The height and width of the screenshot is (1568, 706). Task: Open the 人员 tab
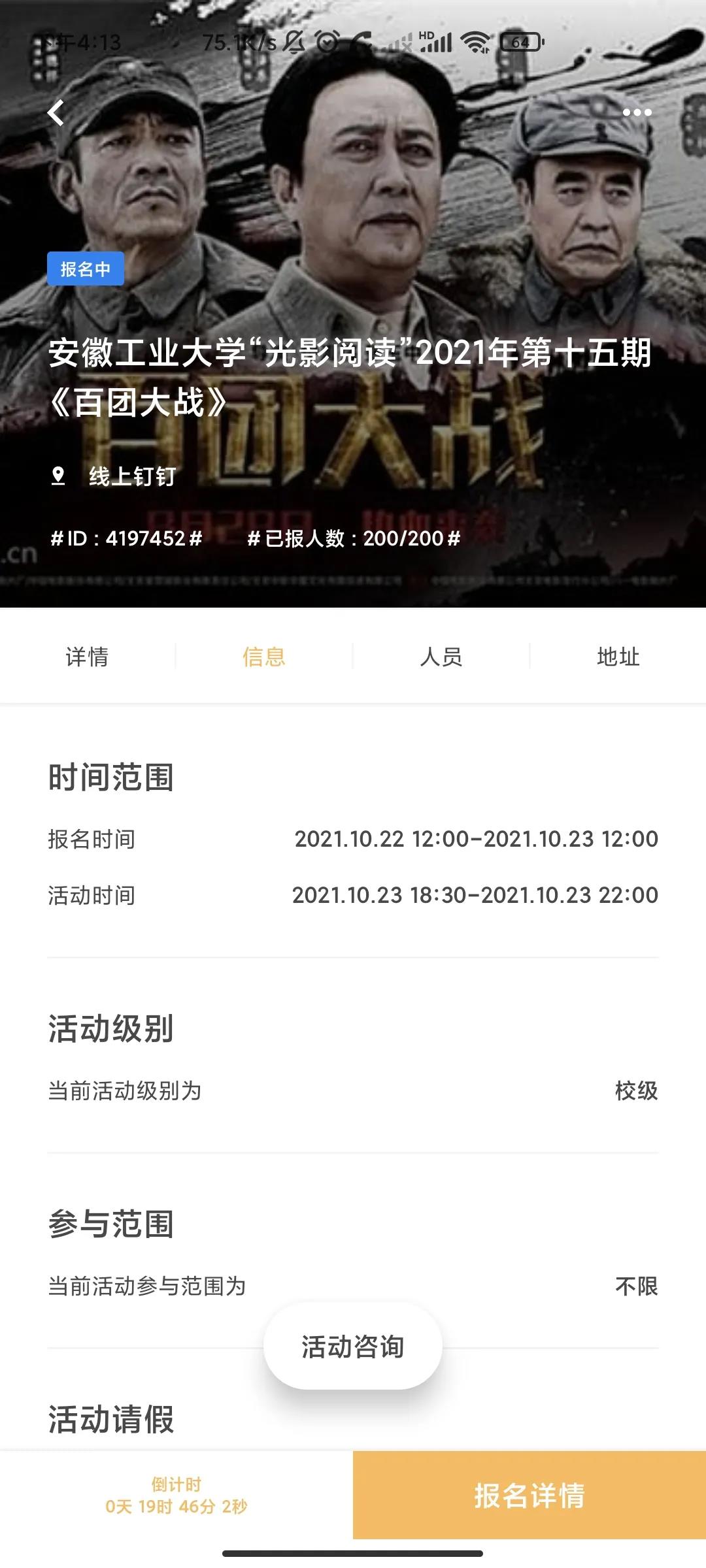click(x=441, y=656)
